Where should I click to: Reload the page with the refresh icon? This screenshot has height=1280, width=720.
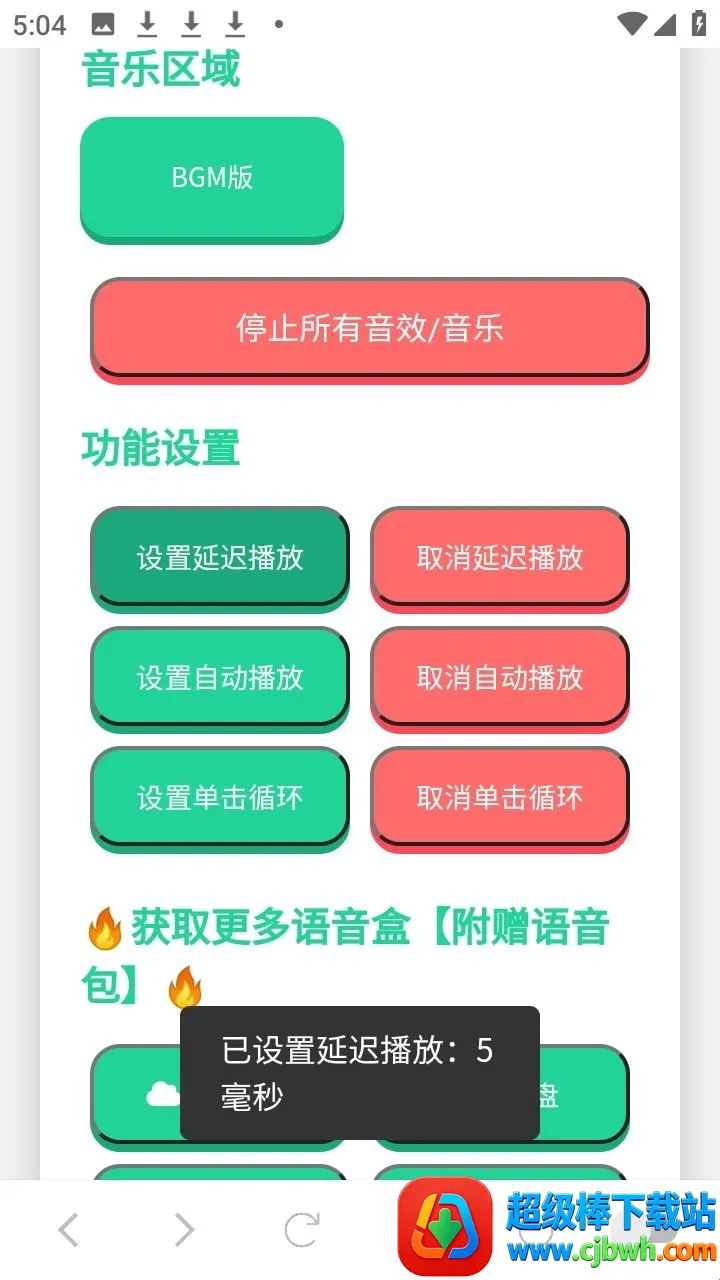(301, 1230)
